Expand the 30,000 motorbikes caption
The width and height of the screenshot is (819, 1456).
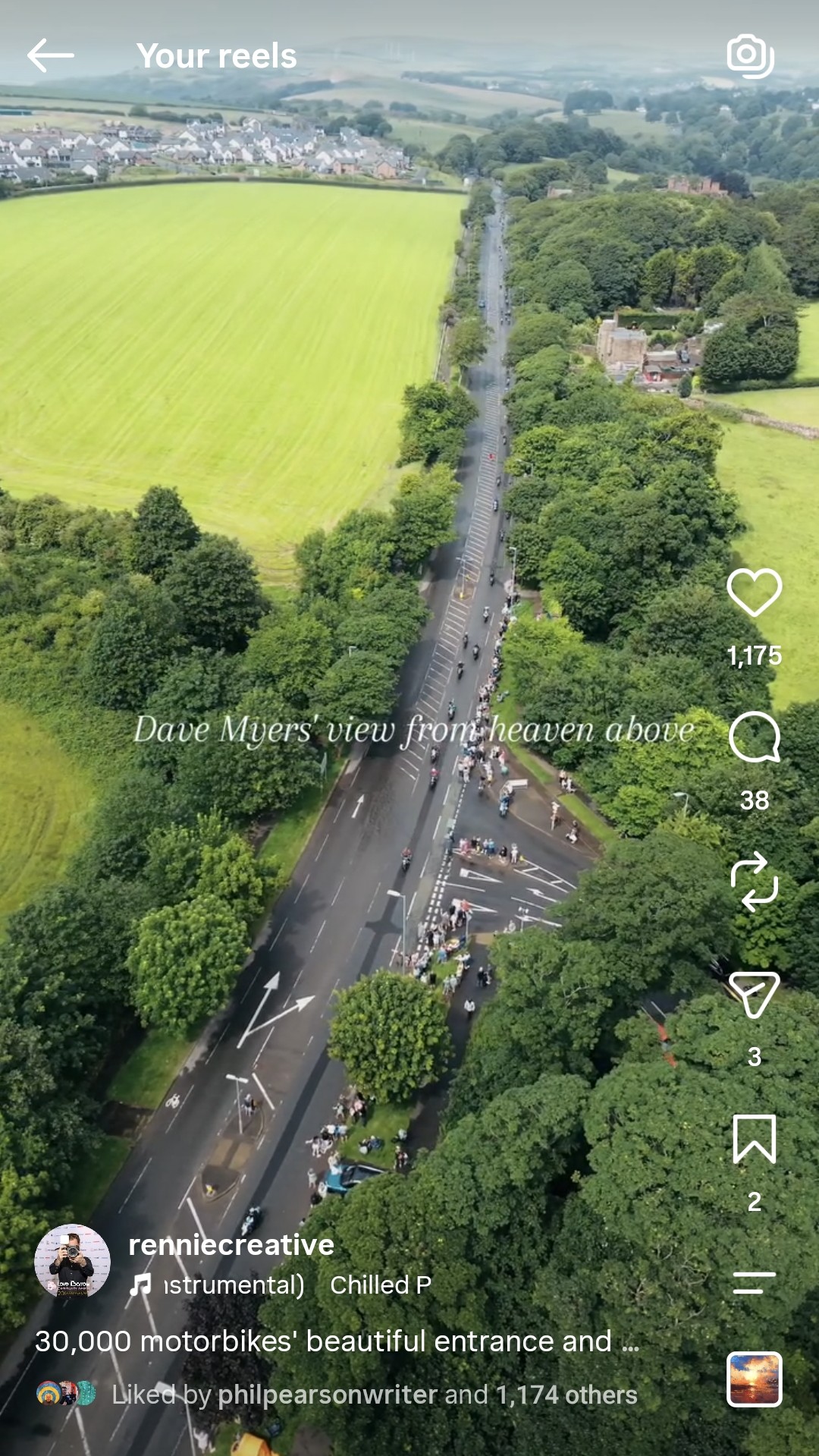(337, 1341)
